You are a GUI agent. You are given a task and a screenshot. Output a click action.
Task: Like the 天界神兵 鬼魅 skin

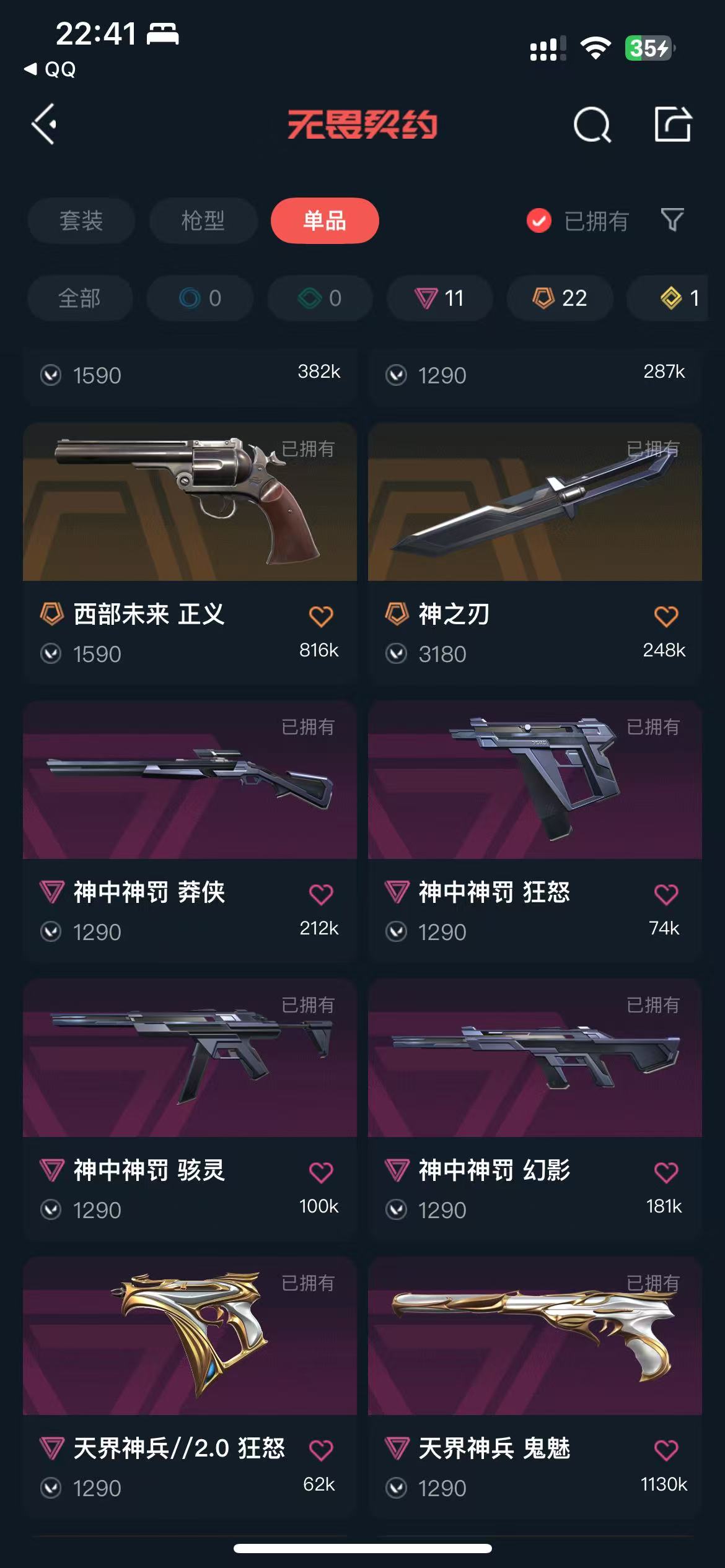(666, 1450)
